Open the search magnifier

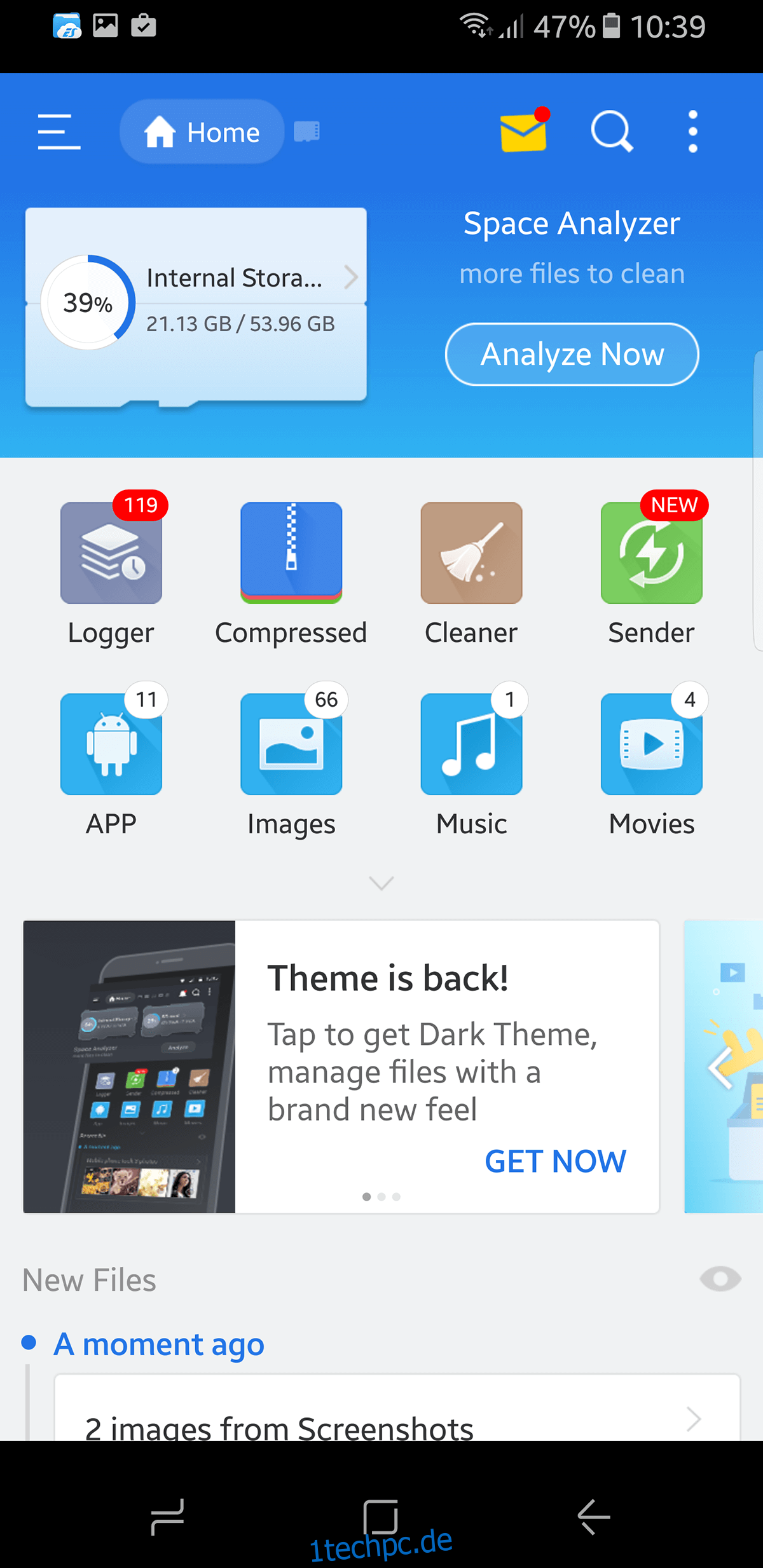(x=612, y=132)
